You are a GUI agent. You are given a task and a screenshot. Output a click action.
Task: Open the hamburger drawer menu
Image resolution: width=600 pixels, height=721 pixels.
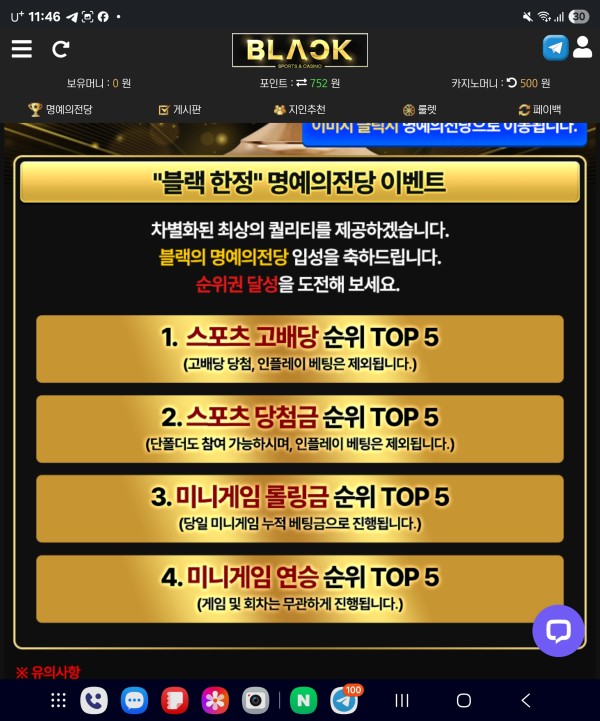[x=21, y=49]
